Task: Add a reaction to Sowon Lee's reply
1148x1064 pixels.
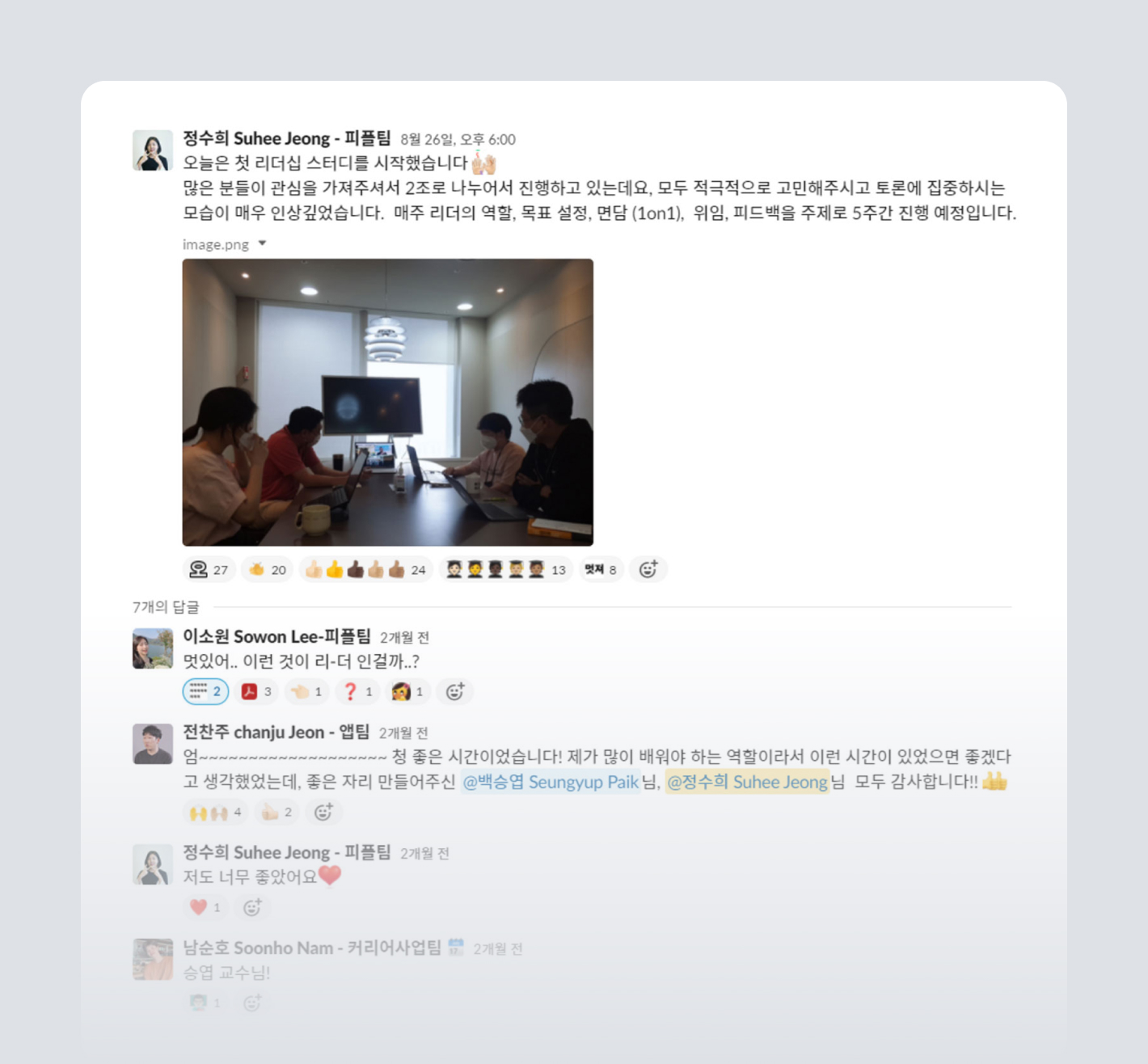Action: click(454, 691)
